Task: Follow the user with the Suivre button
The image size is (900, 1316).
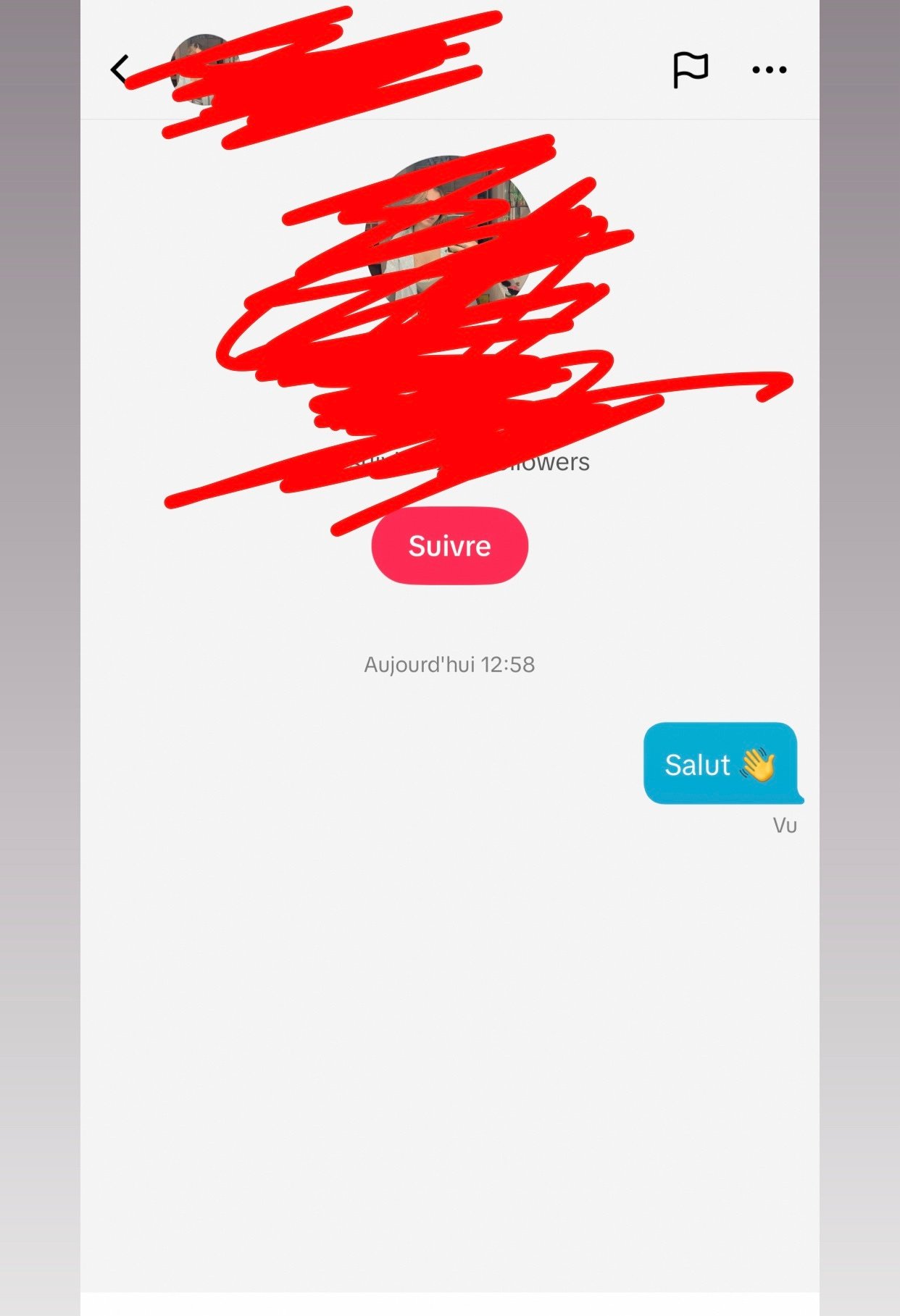Action: click(x=449, y=545)
